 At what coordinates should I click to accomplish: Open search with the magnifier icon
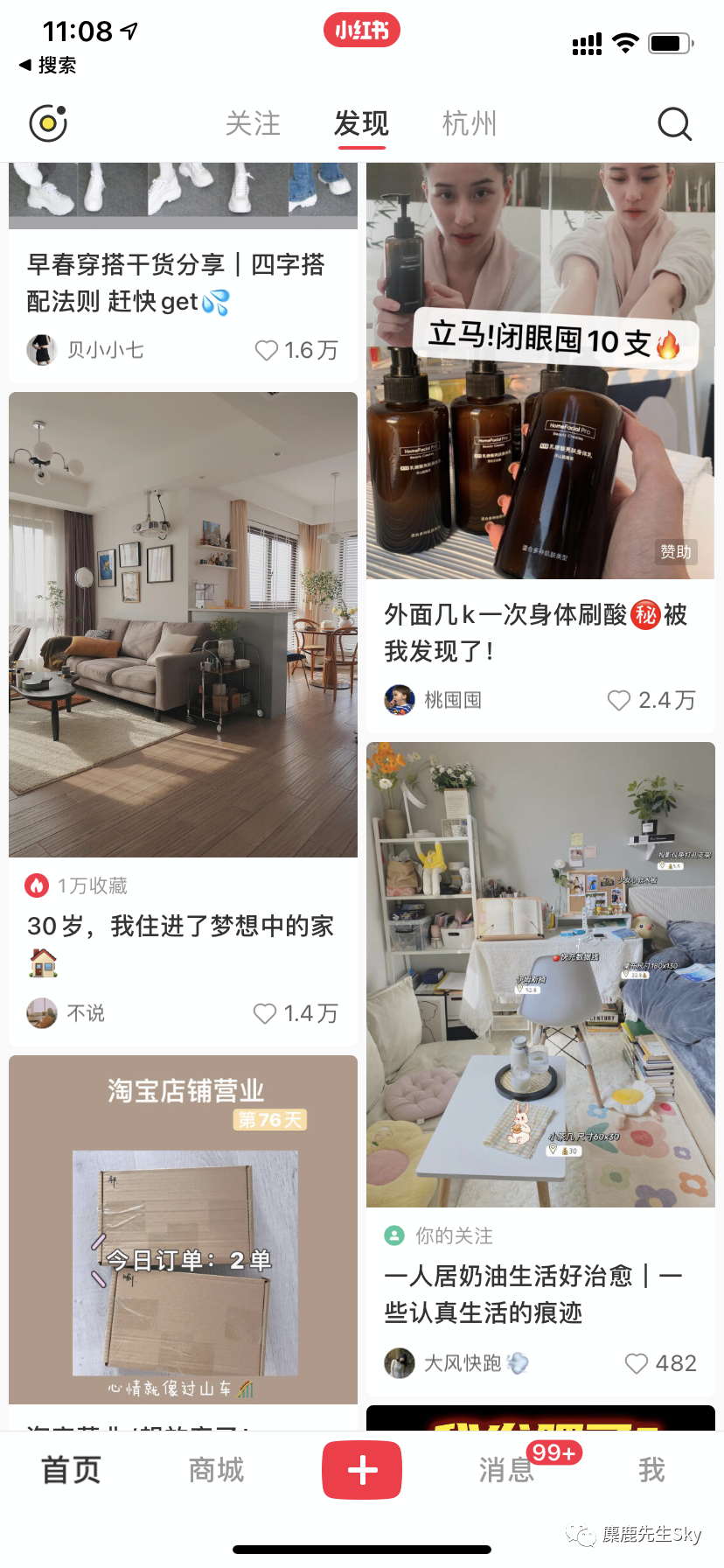[x=674, y=123]
